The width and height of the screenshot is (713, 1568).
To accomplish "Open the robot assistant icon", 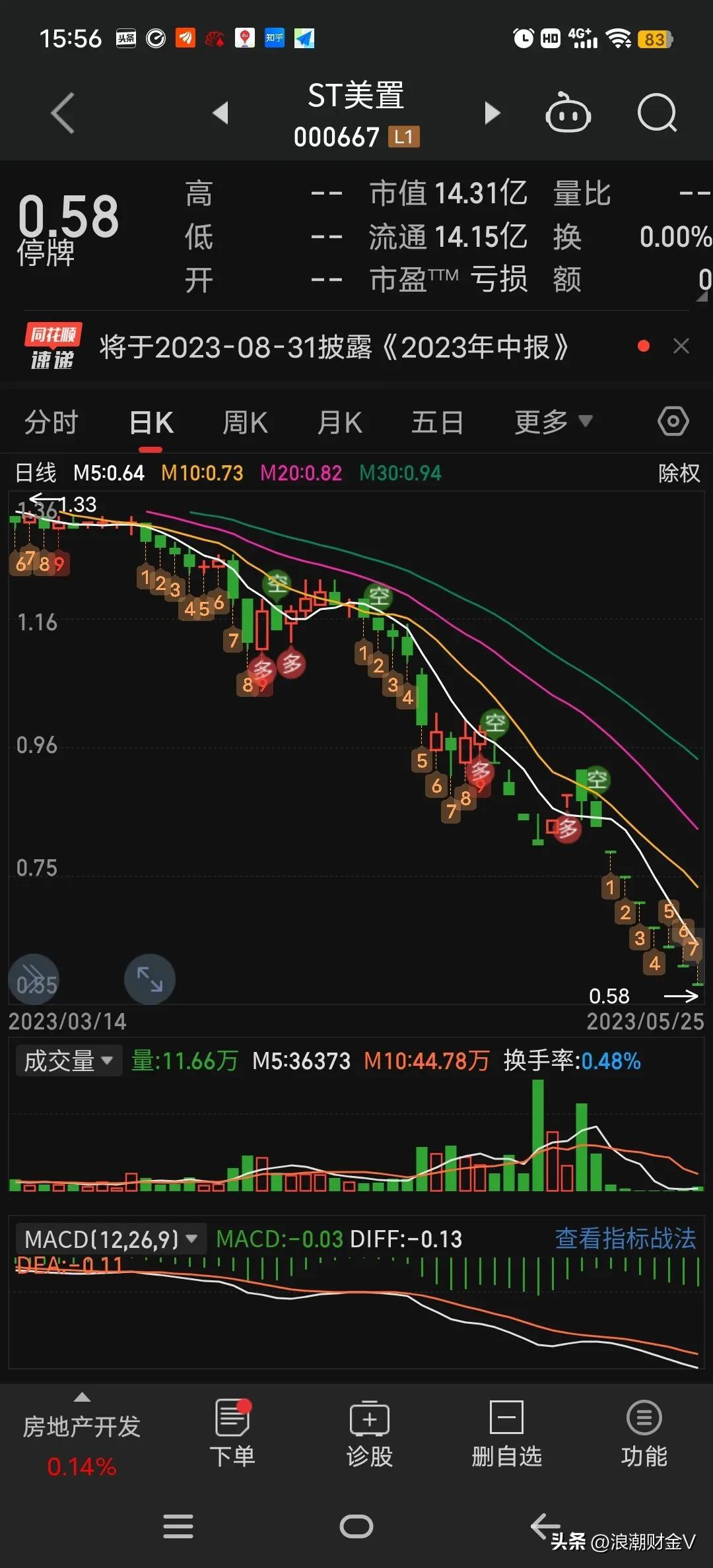I will click(568, 113).
